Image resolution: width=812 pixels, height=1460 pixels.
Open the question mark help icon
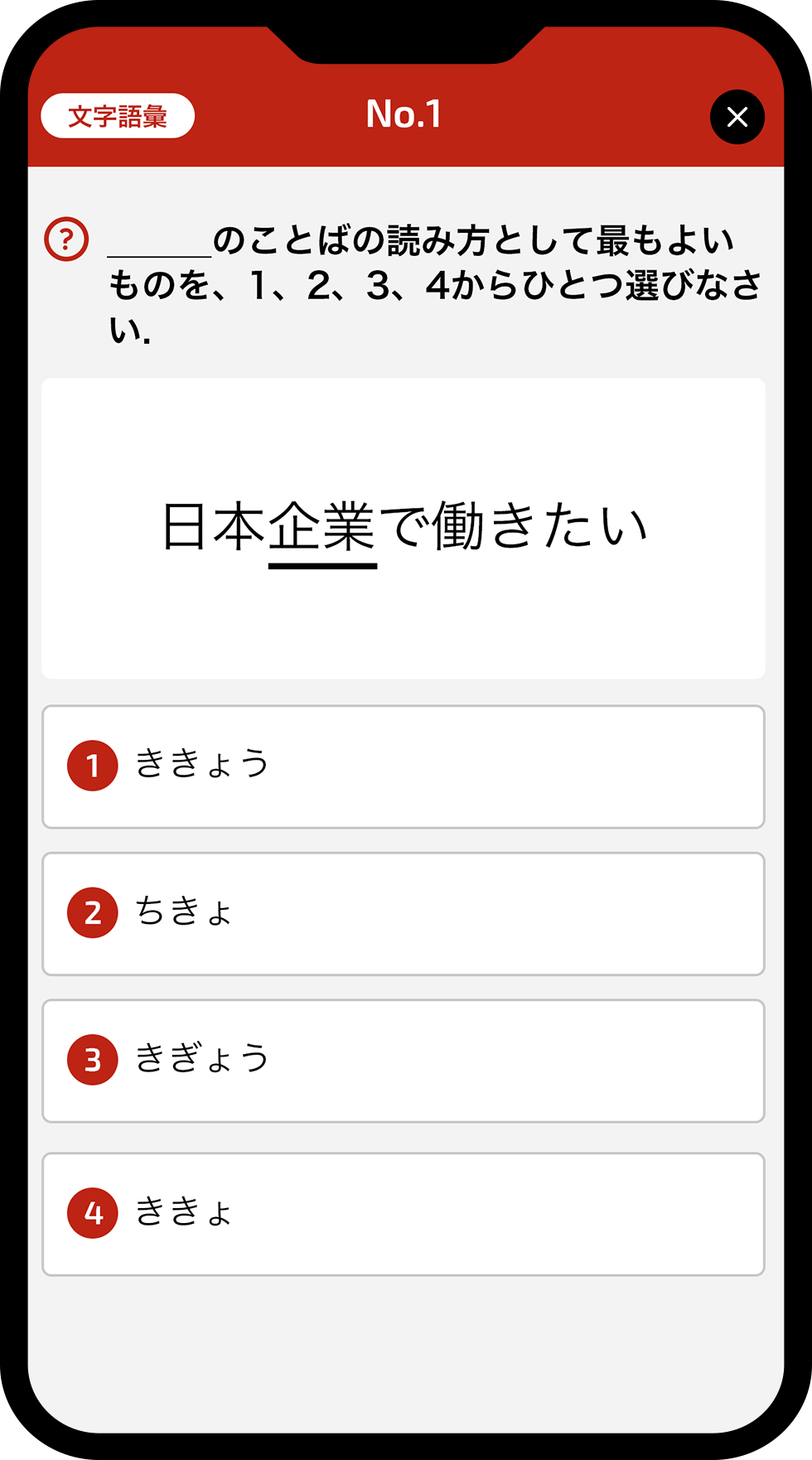[66, 239]
